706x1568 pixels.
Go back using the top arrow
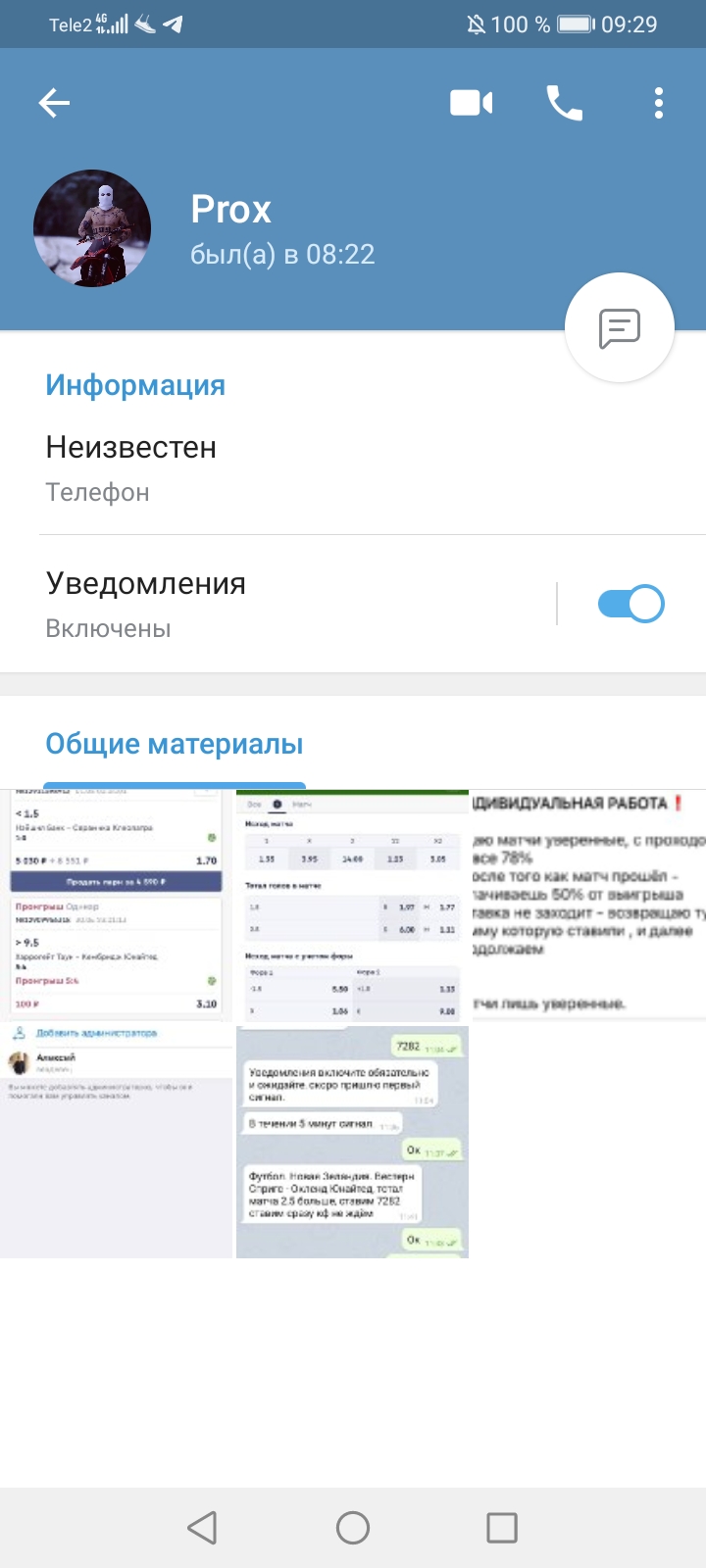(x=54, y=103)
